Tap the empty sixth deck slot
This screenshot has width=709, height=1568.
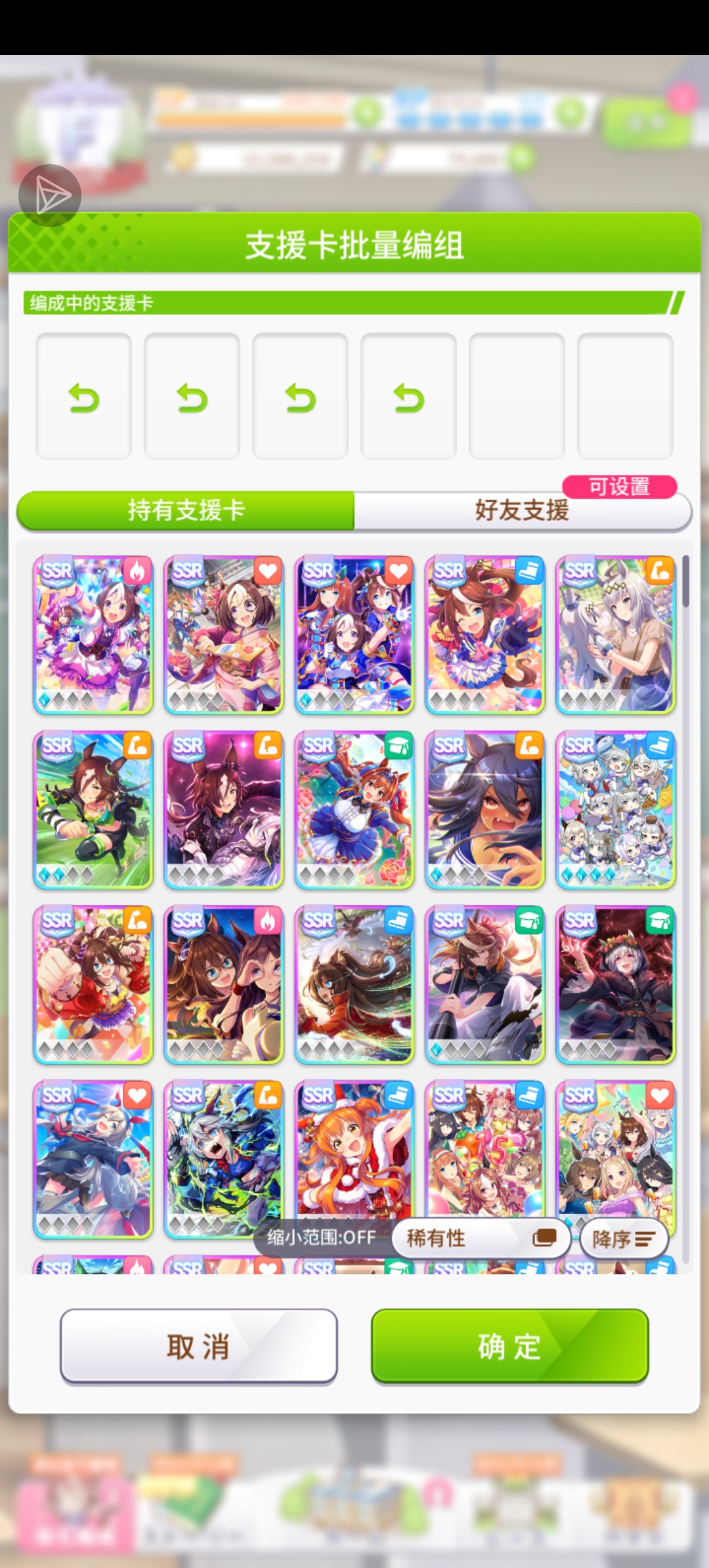pyautogui.click(x=624, y=397)
